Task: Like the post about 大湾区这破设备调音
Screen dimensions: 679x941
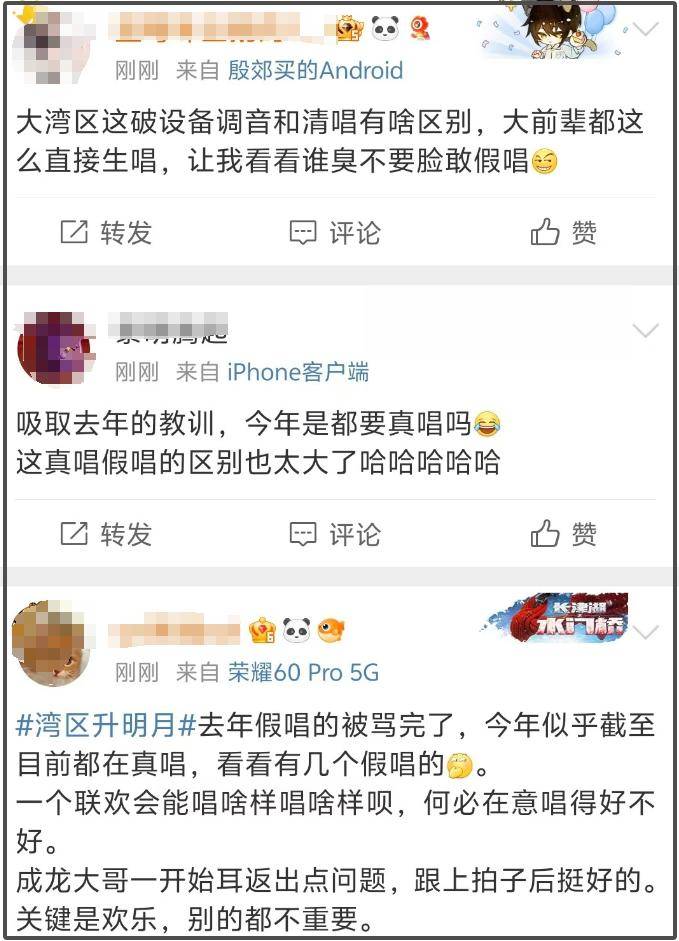Action: pos(564,233)
